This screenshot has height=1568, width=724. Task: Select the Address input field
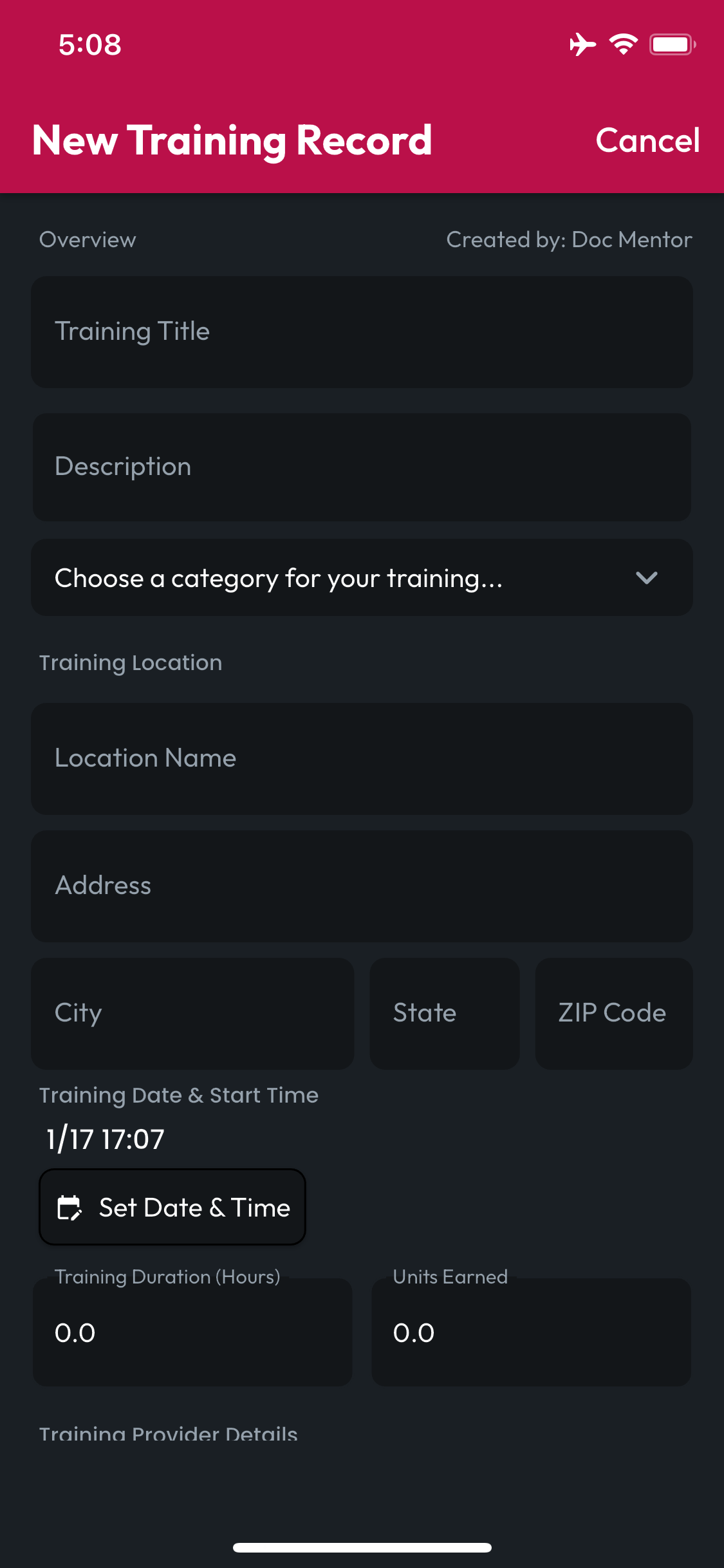(x=362, y=886)
